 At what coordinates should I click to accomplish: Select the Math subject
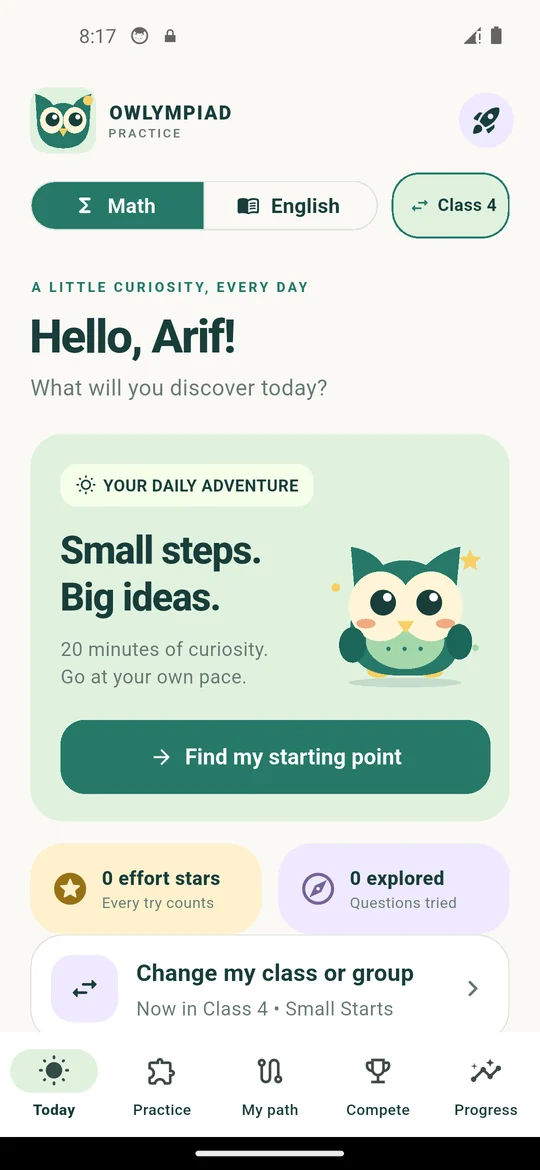(117, 206)
